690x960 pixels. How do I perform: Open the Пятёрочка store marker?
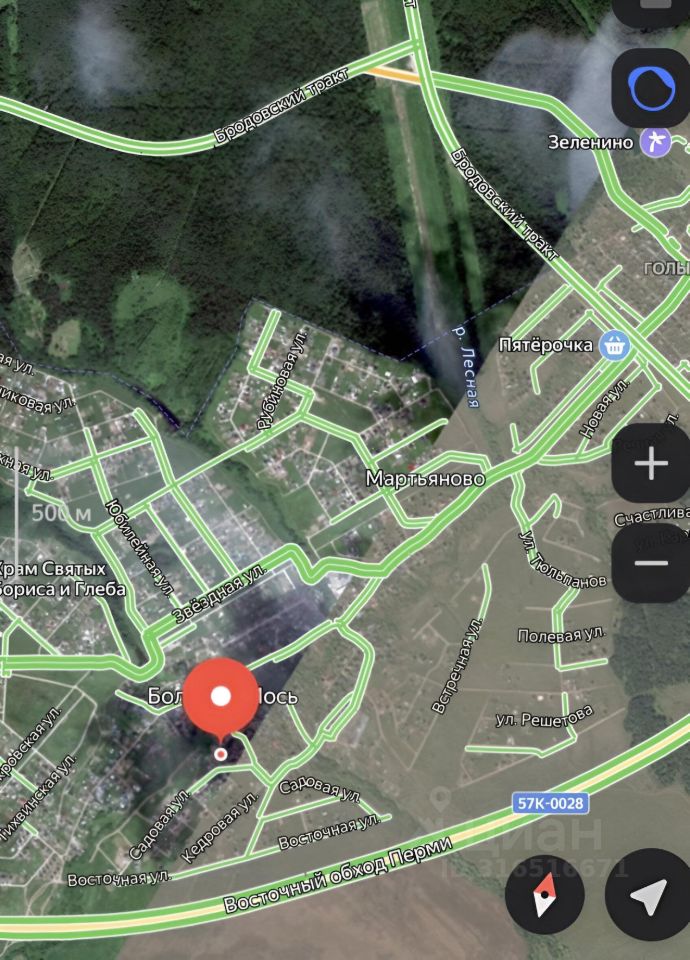click(x=616, y=347)
